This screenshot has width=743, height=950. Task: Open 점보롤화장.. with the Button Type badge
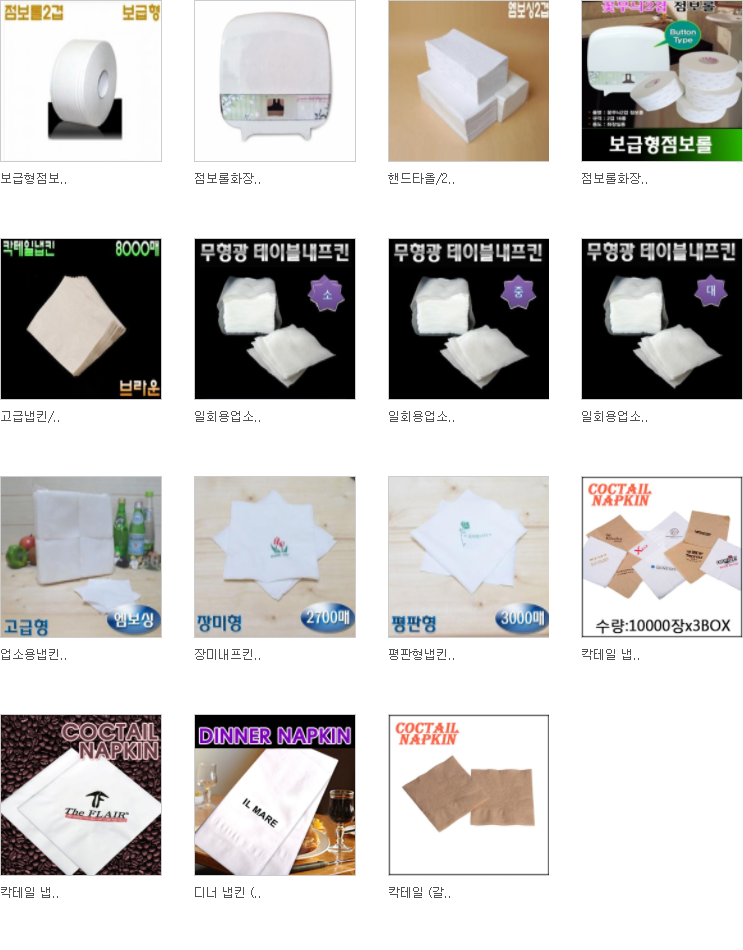pyautogui.click(x=662, y=81)
